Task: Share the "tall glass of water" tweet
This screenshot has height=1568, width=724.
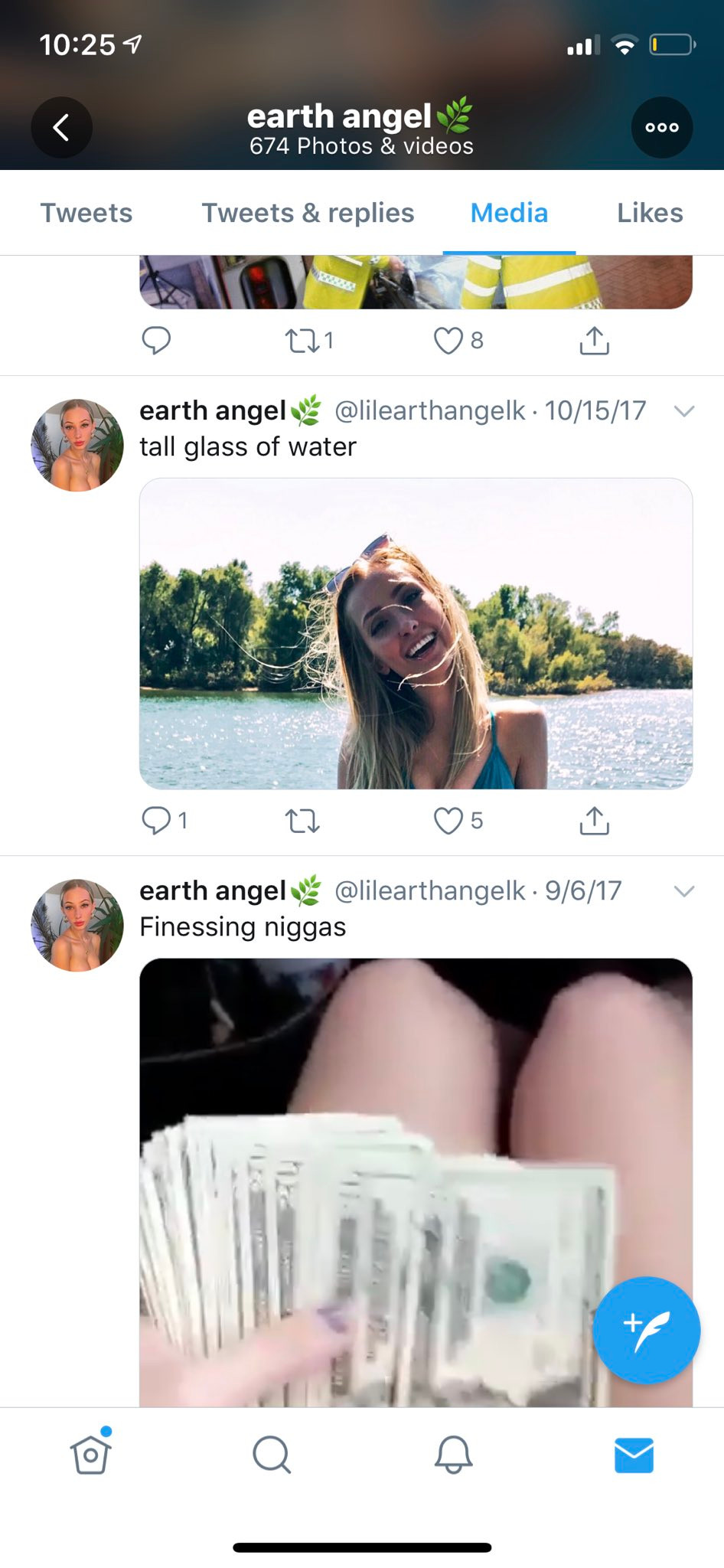Action: [x=595, y=820]
